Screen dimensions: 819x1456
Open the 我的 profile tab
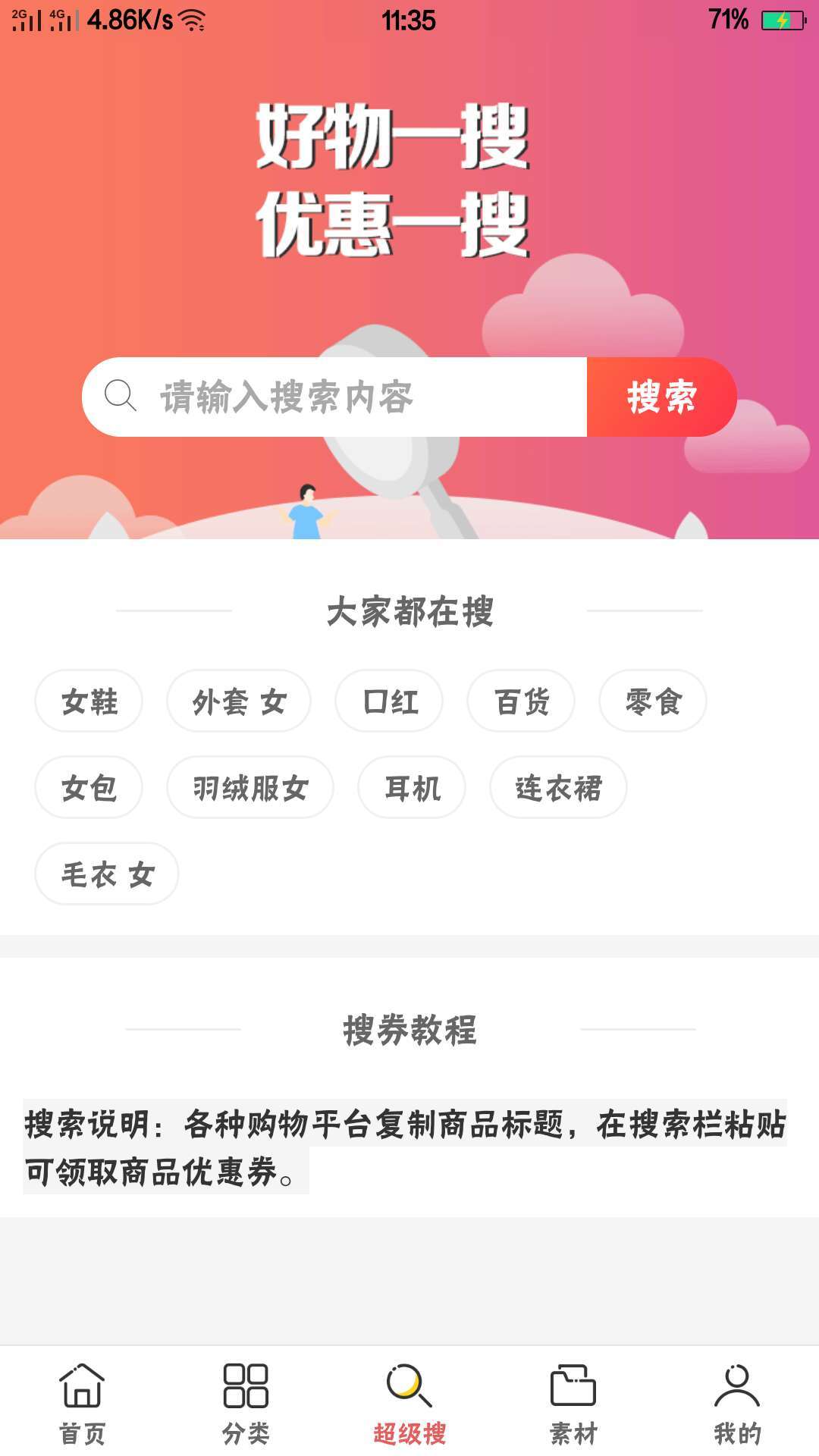[x=737, y=1403]
